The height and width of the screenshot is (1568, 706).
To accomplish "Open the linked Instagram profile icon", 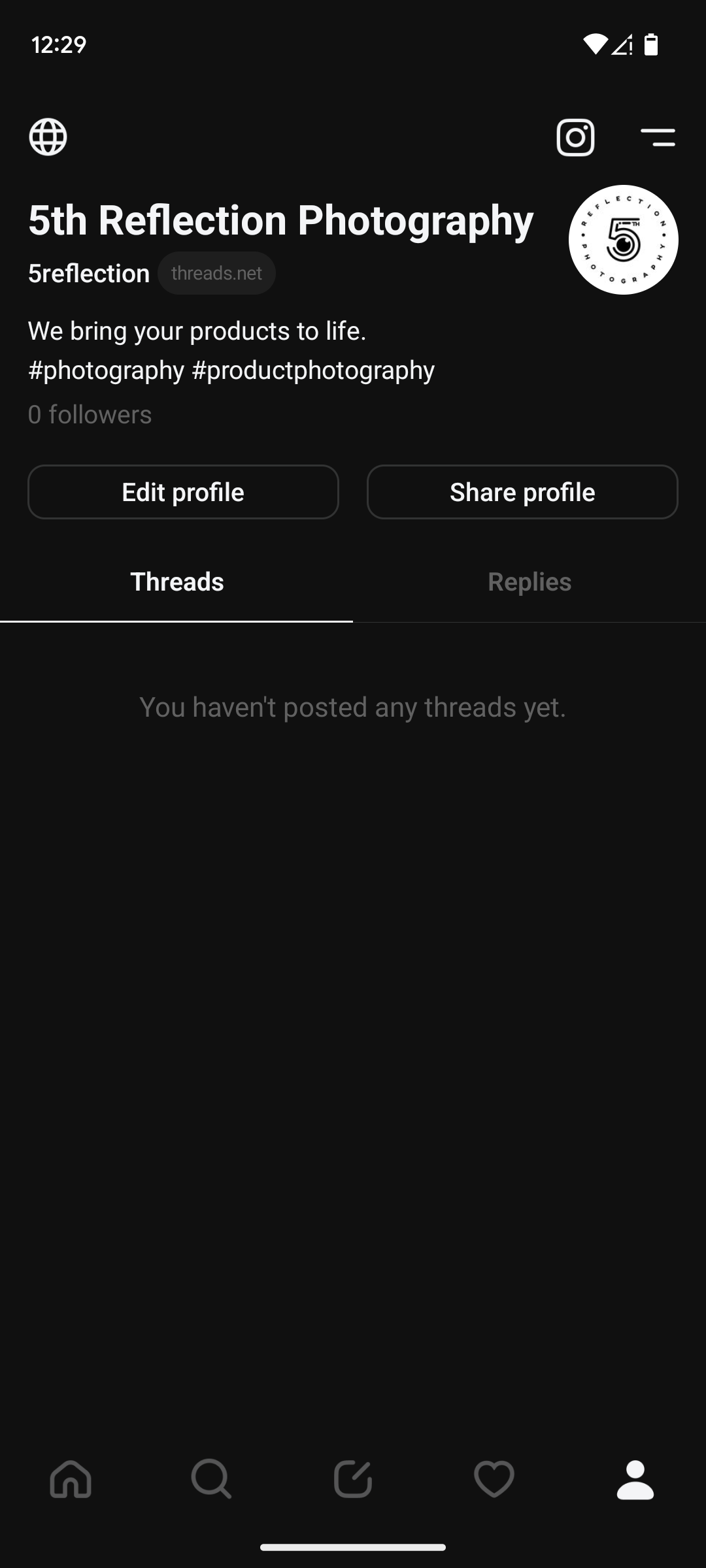I will [575, 137].
